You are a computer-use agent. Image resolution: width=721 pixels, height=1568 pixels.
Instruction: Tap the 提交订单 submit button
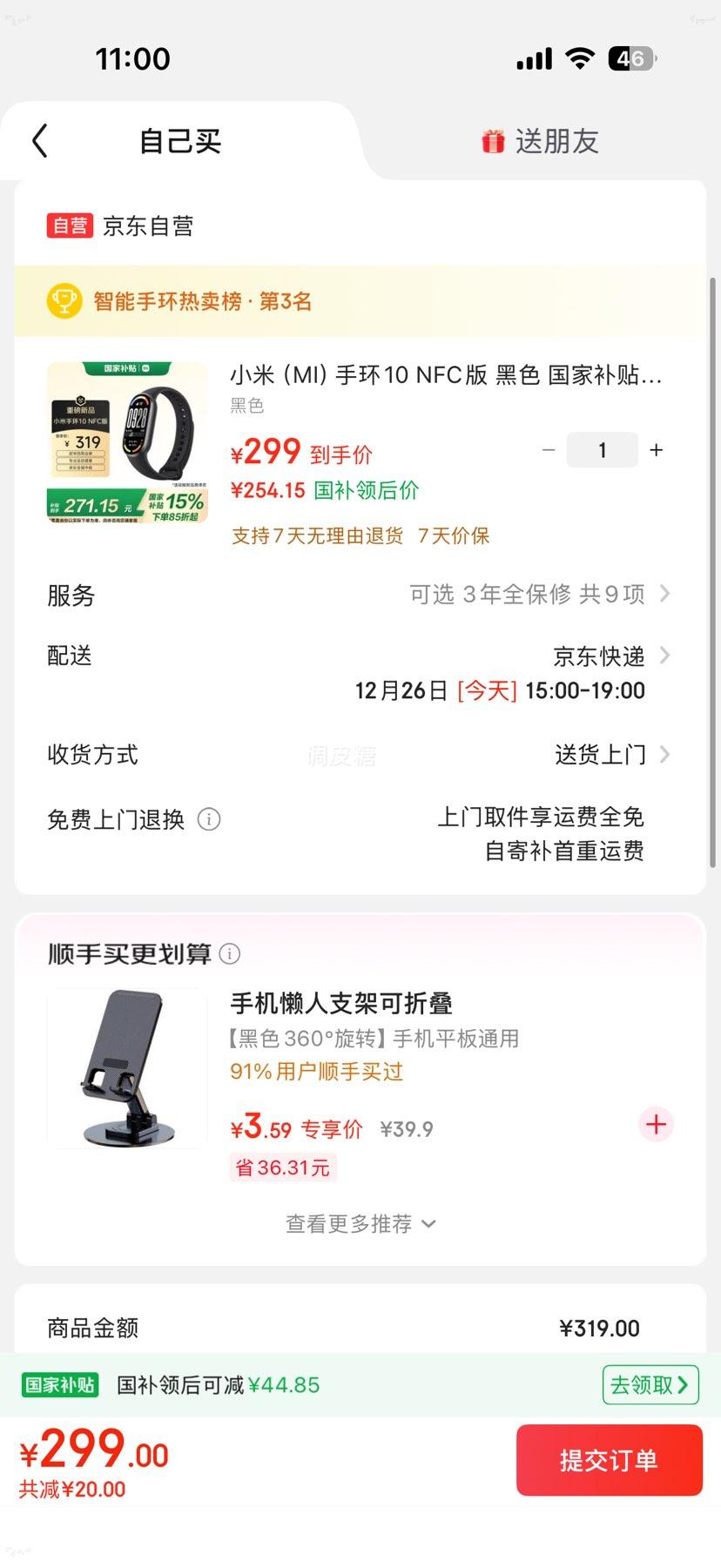(609, 1459)
